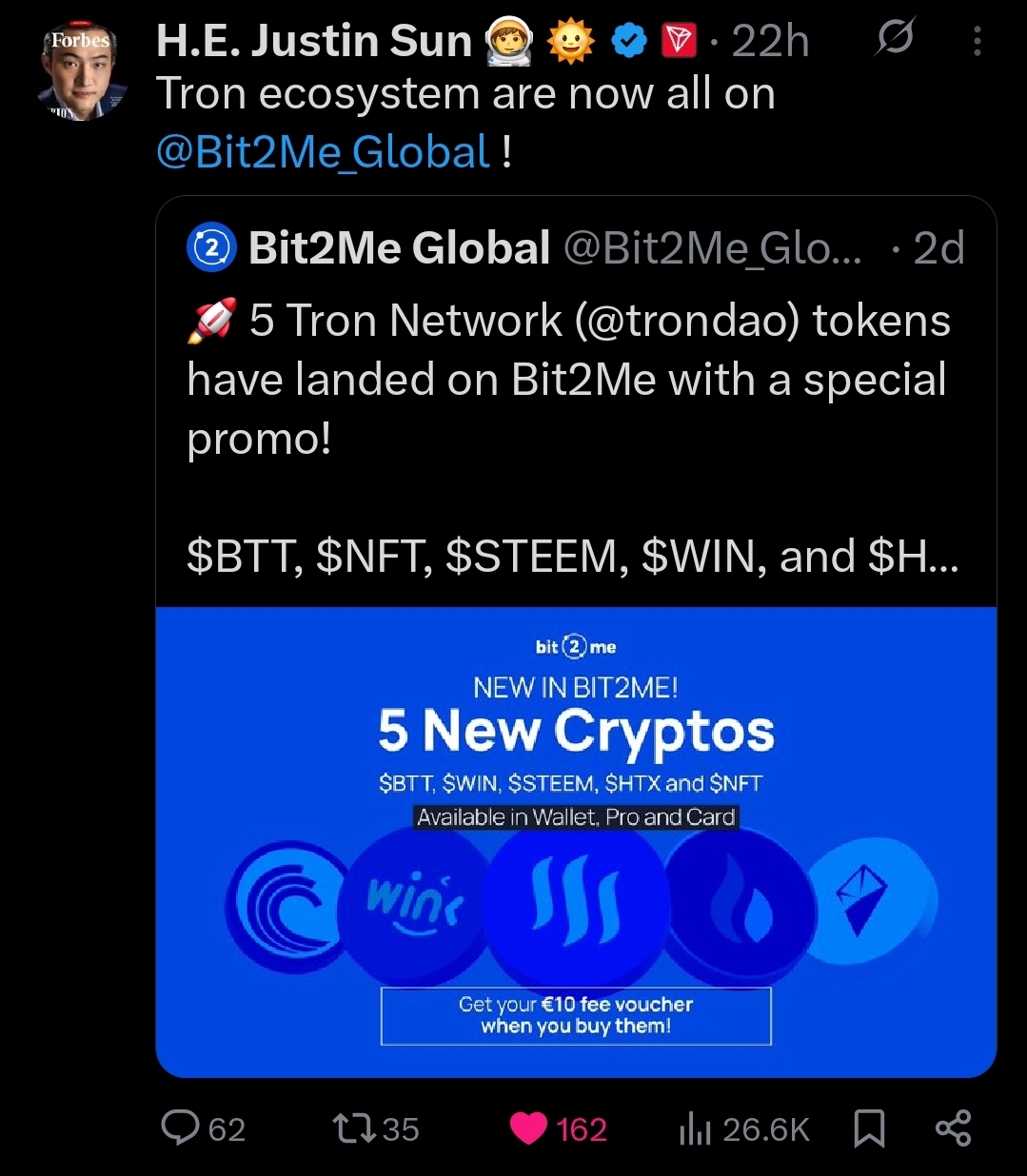Open the quoted Bit2Me Global post
The image size is (1027, 1176).
[571, 381]
